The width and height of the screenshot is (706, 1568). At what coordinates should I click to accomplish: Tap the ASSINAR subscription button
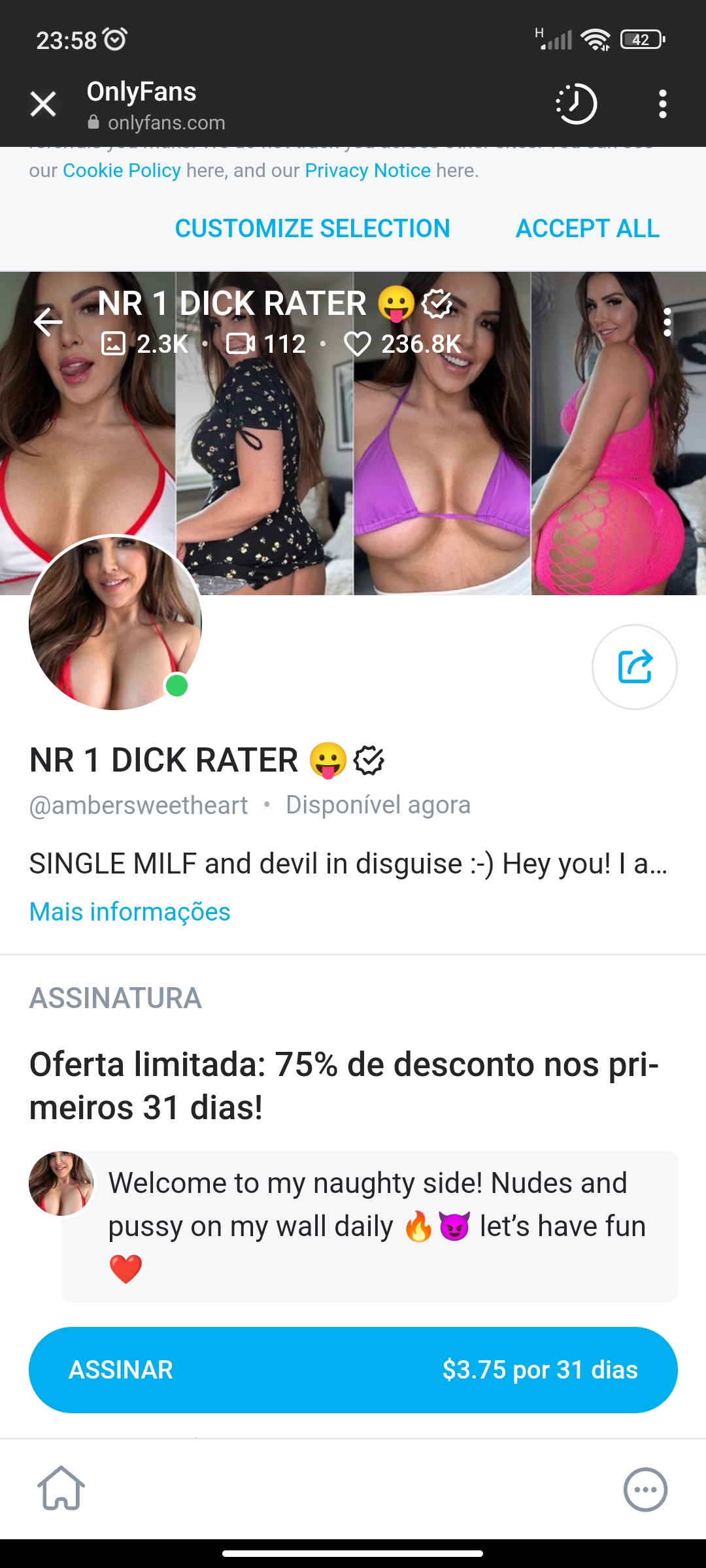pos(353,1369)
